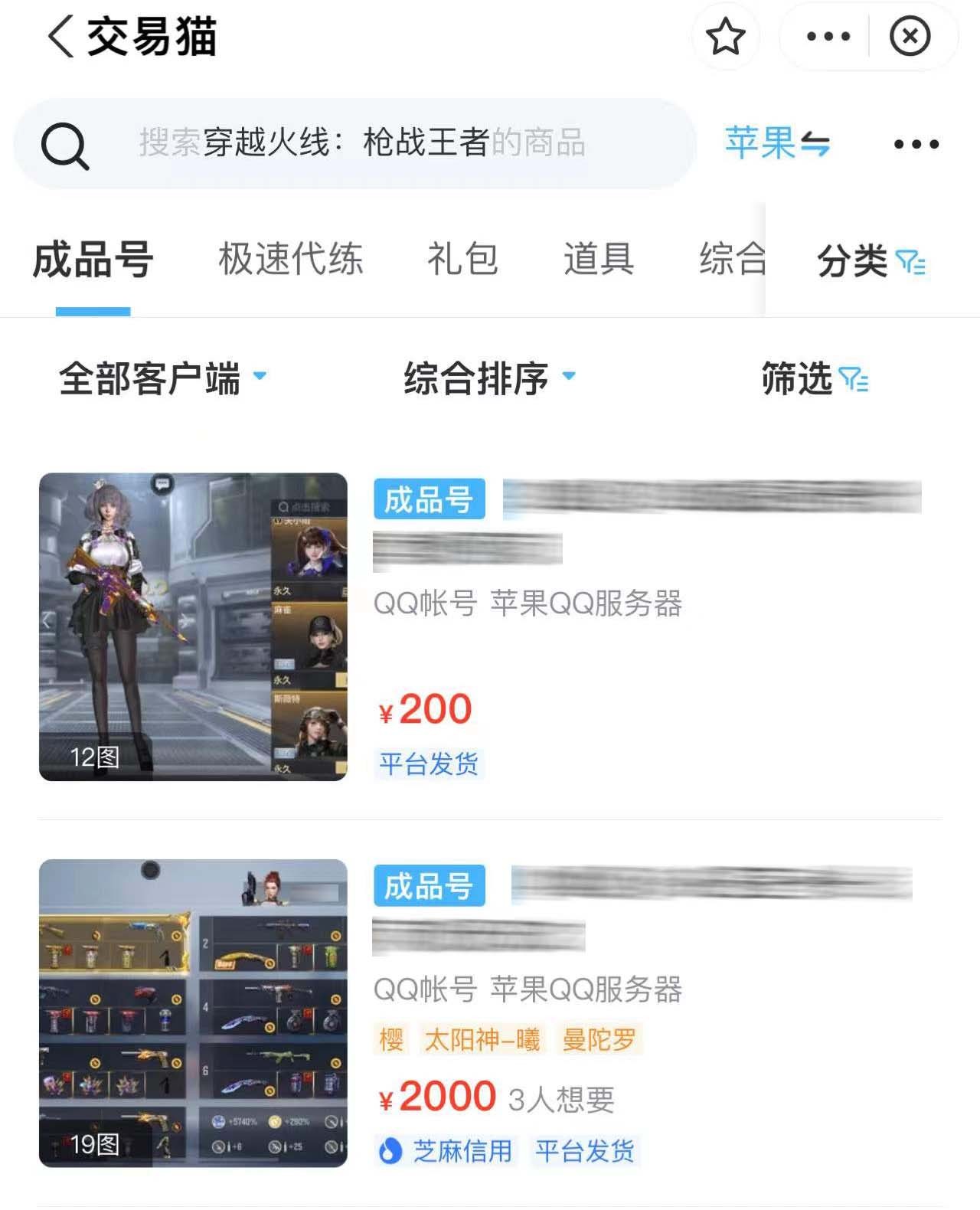The width and height of the screenshot is (980, 1210).
Task: Select the 成品号 tab
Action: (x=93, y=260)
